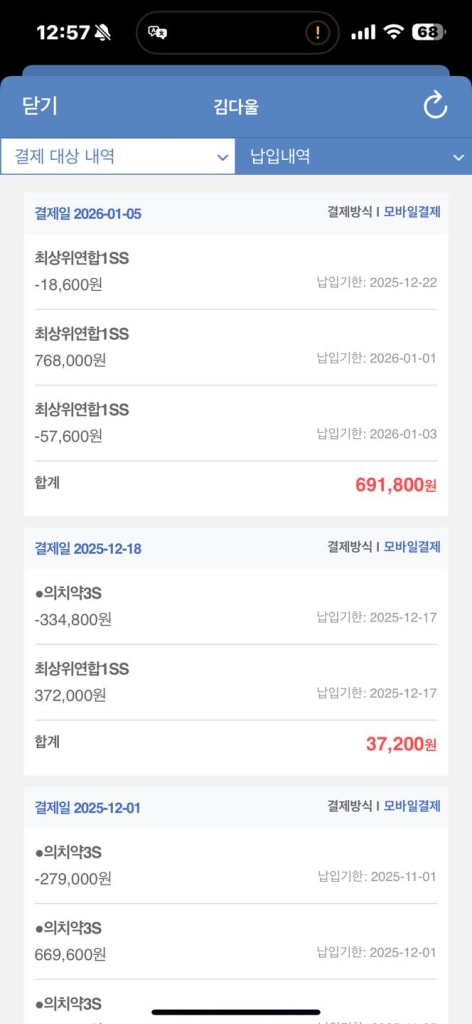This screenshot has width=472, height=1024.
Task: Open the 납입내역 dropdown
Action: coord(354,157)
